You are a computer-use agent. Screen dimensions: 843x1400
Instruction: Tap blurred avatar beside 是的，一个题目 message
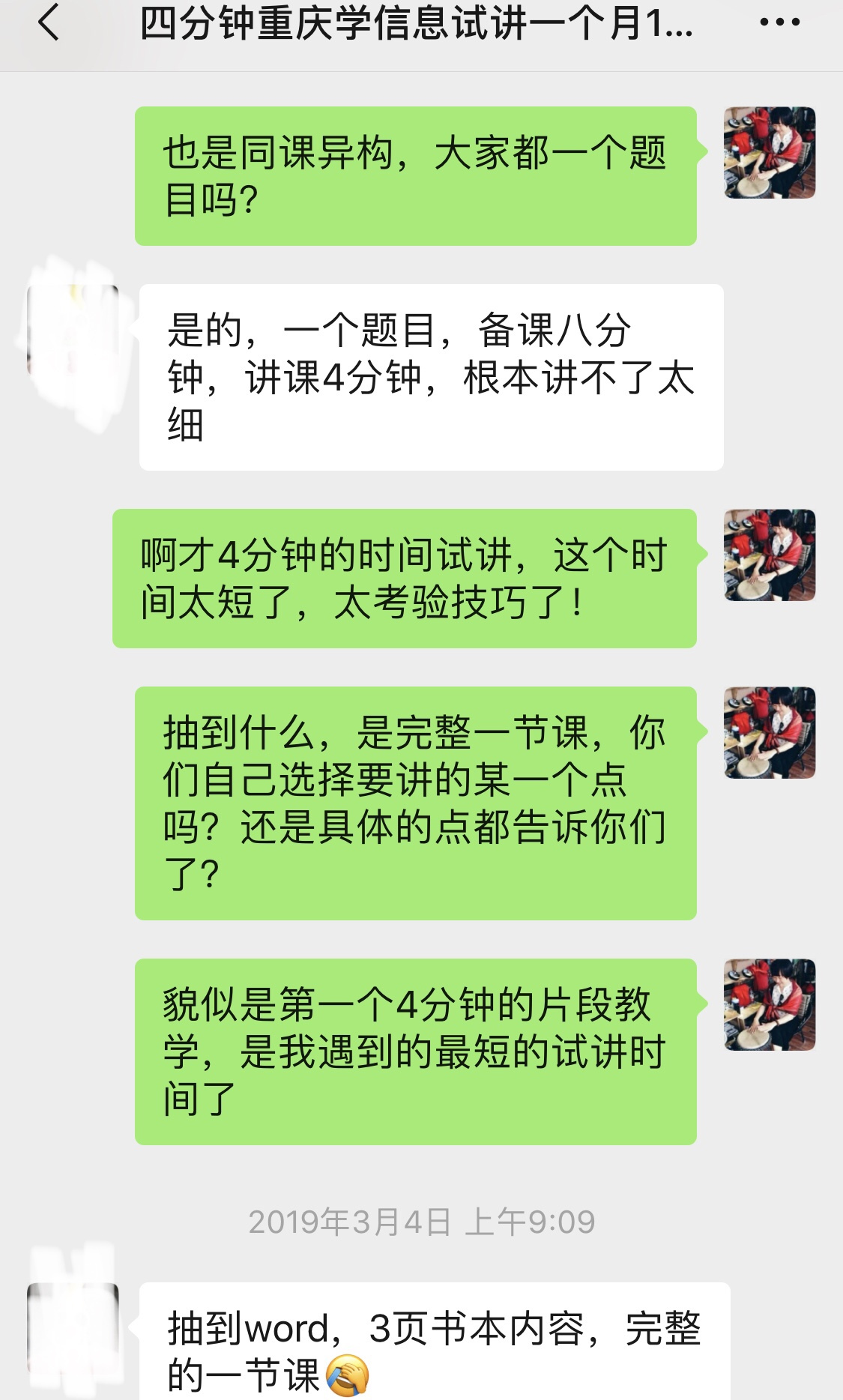pyautogui.click(x=73, y=330)
